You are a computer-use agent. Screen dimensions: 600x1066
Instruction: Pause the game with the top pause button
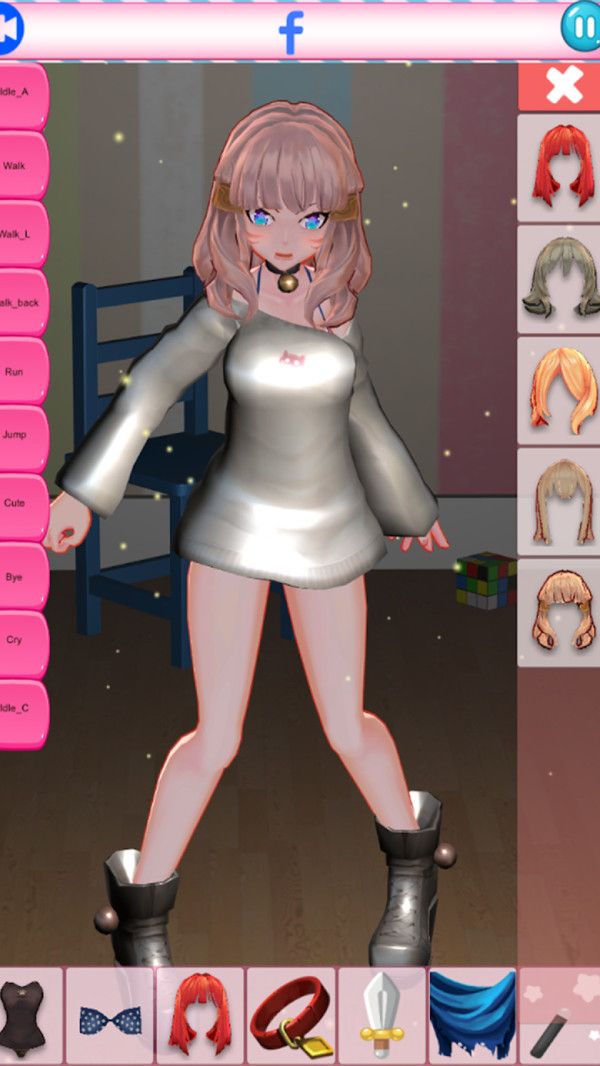(x=581, y=27)
